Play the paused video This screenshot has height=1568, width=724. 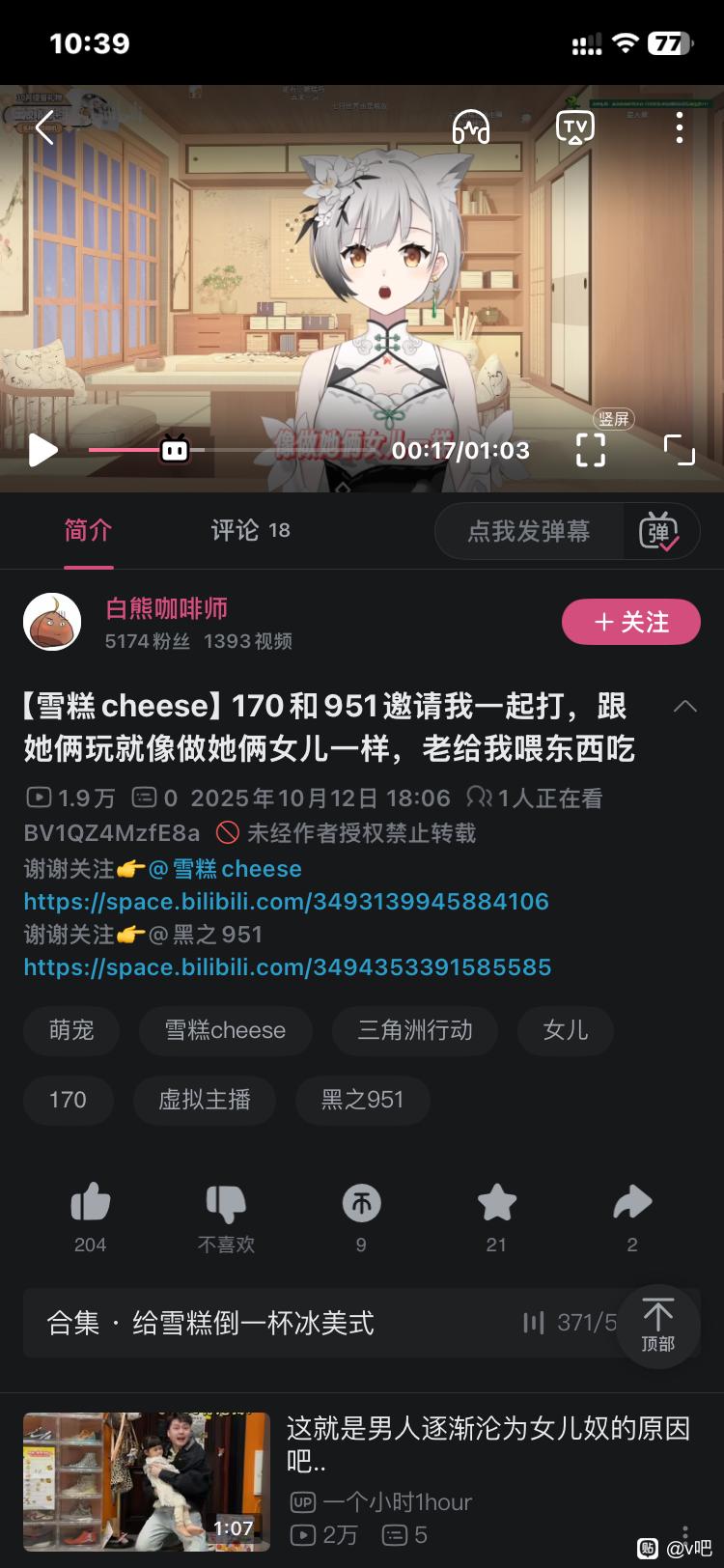[42, 450]
